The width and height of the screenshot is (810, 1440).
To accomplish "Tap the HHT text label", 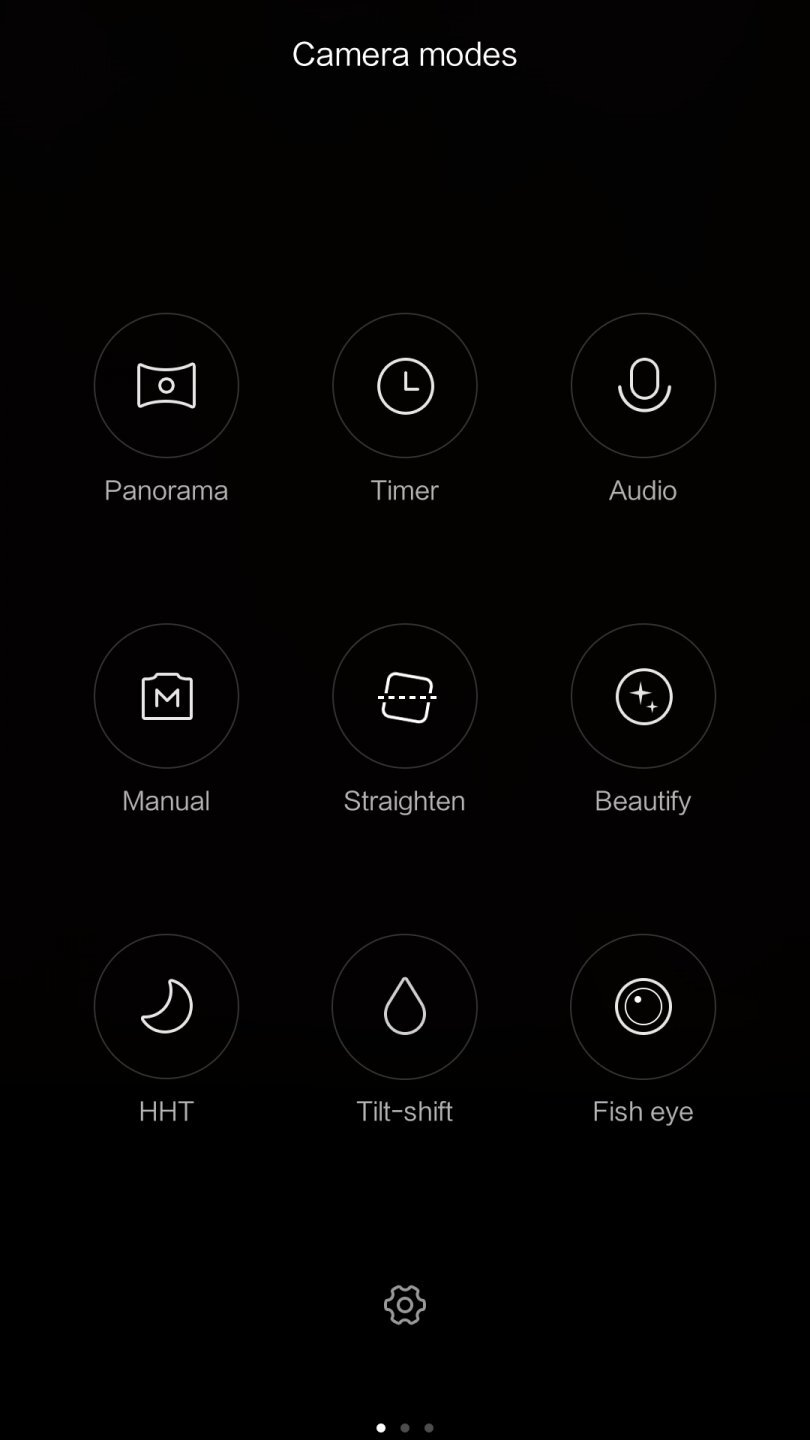I will point(166,1110).
